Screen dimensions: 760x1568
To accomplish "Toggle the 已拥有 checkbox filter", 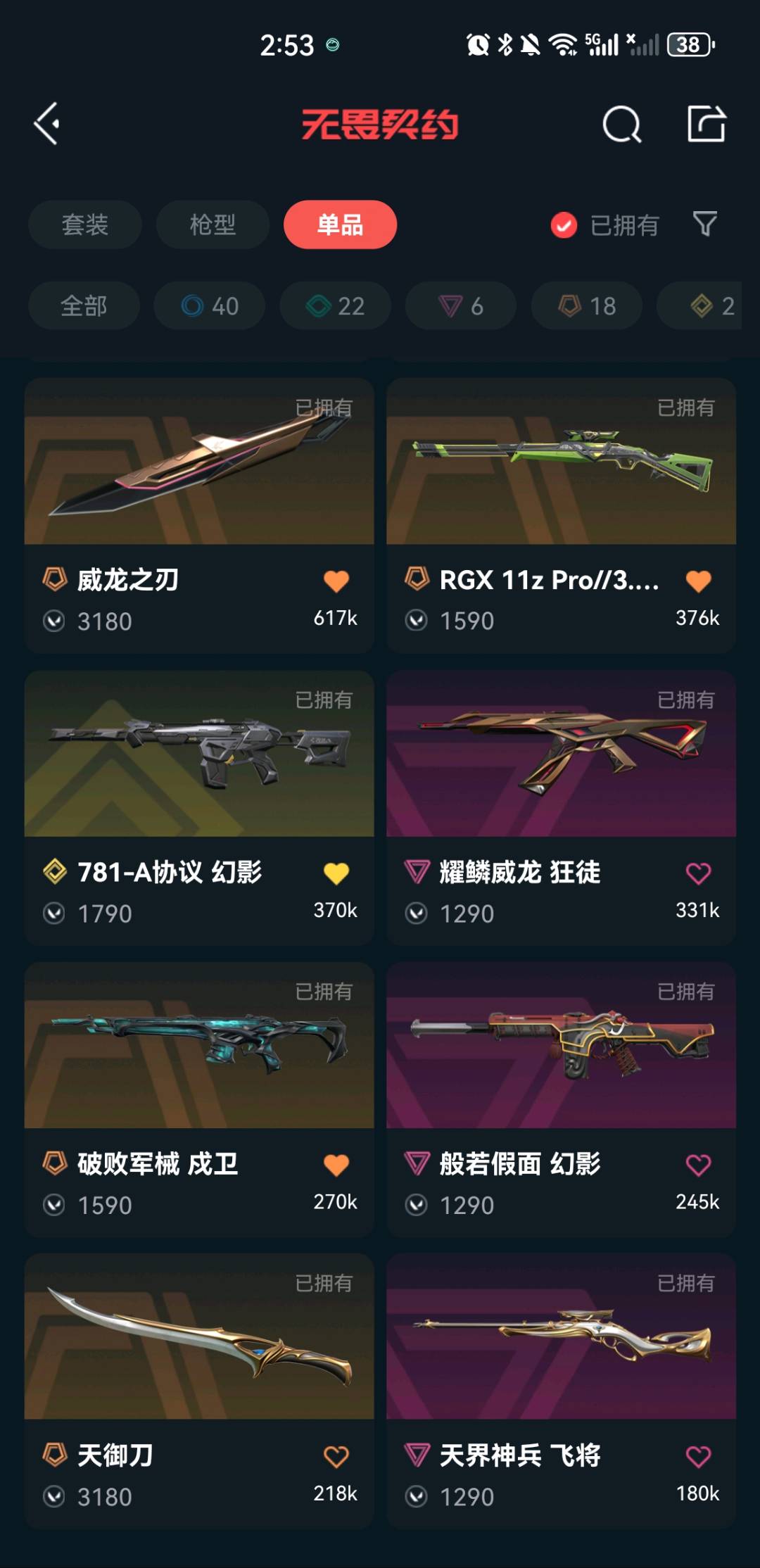I will click(x=564, y=226).
